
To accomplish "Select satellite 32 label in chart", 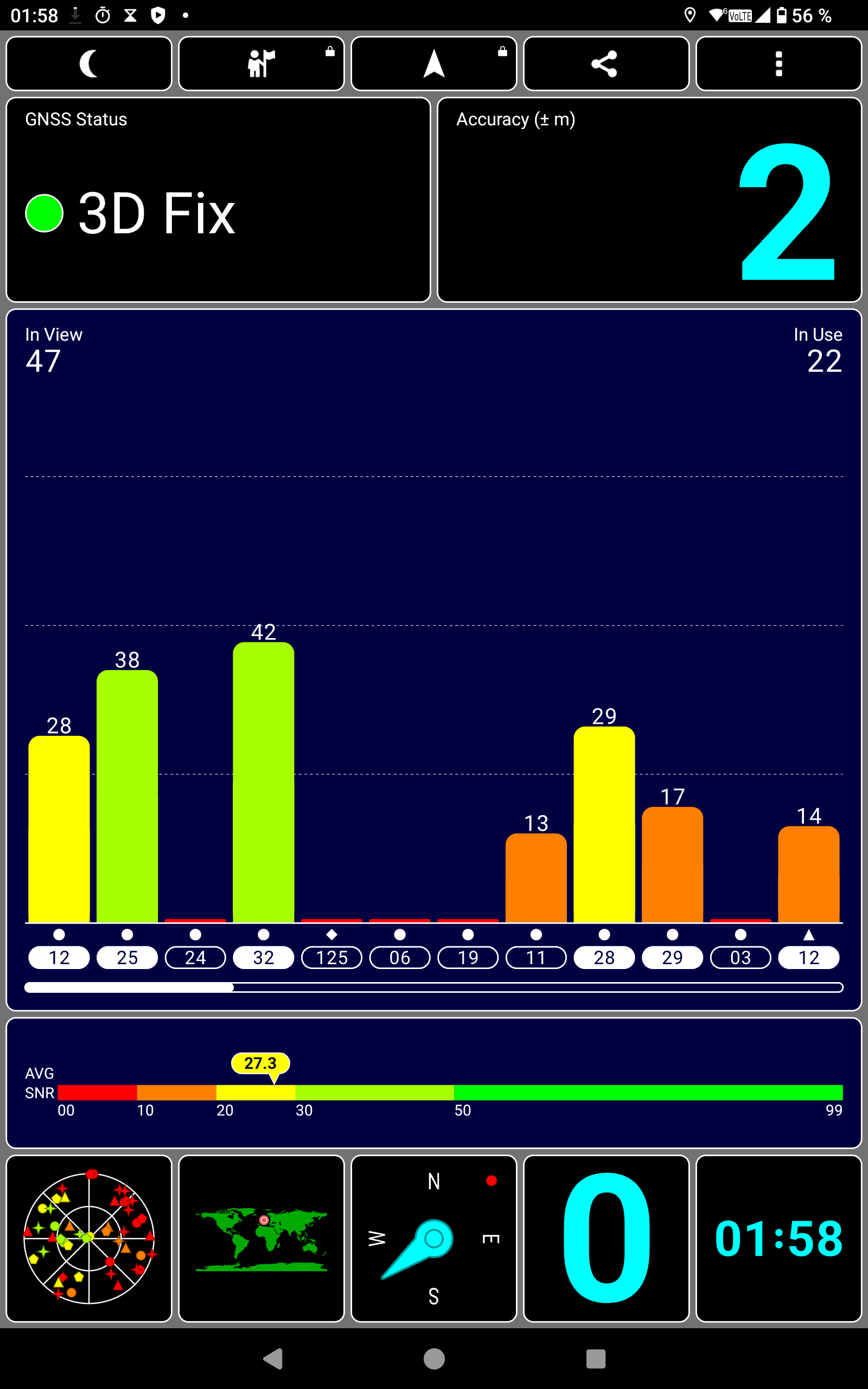I will click(x=264, y=957).
